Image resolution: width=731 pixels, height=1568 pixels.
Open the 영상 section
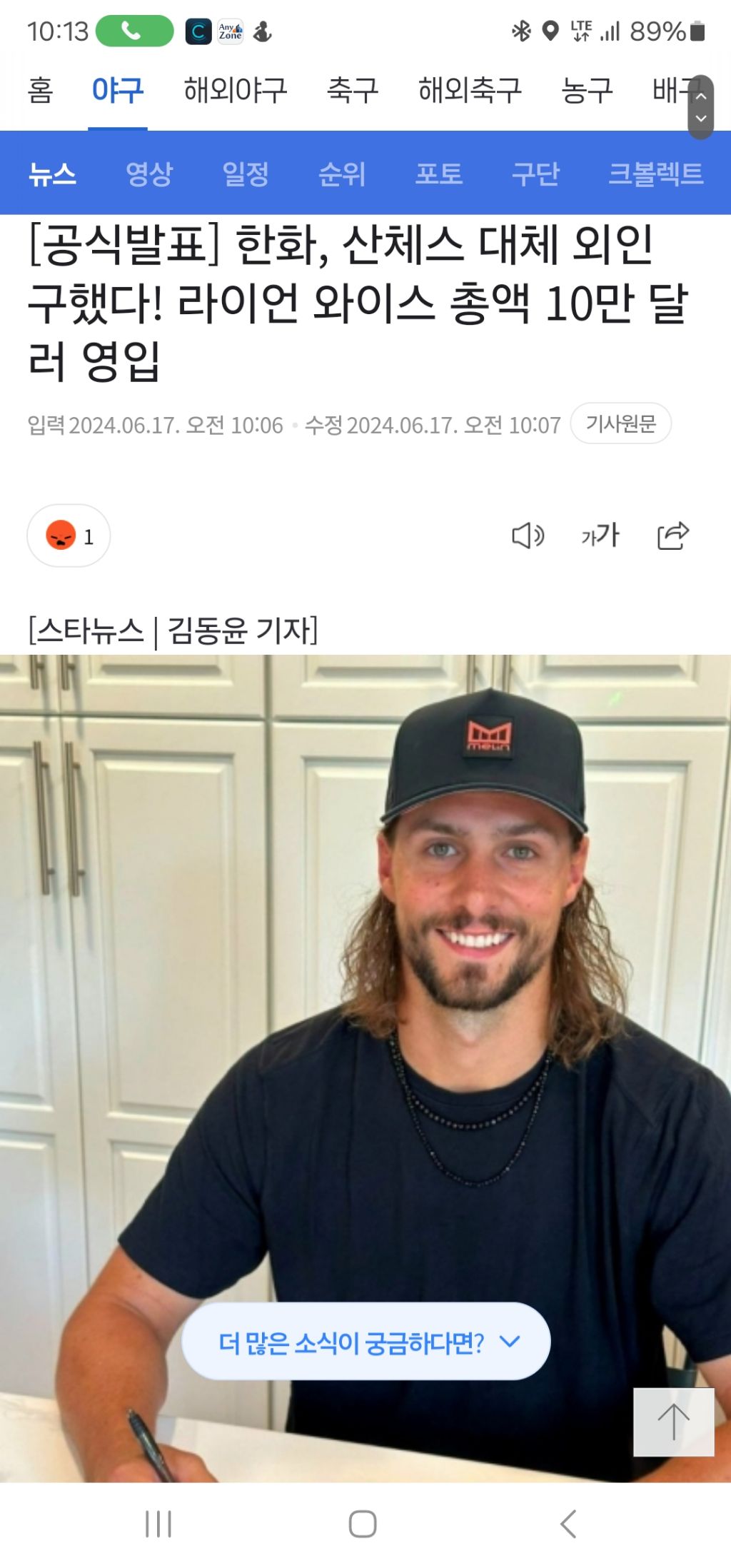[x=149, y=174]
